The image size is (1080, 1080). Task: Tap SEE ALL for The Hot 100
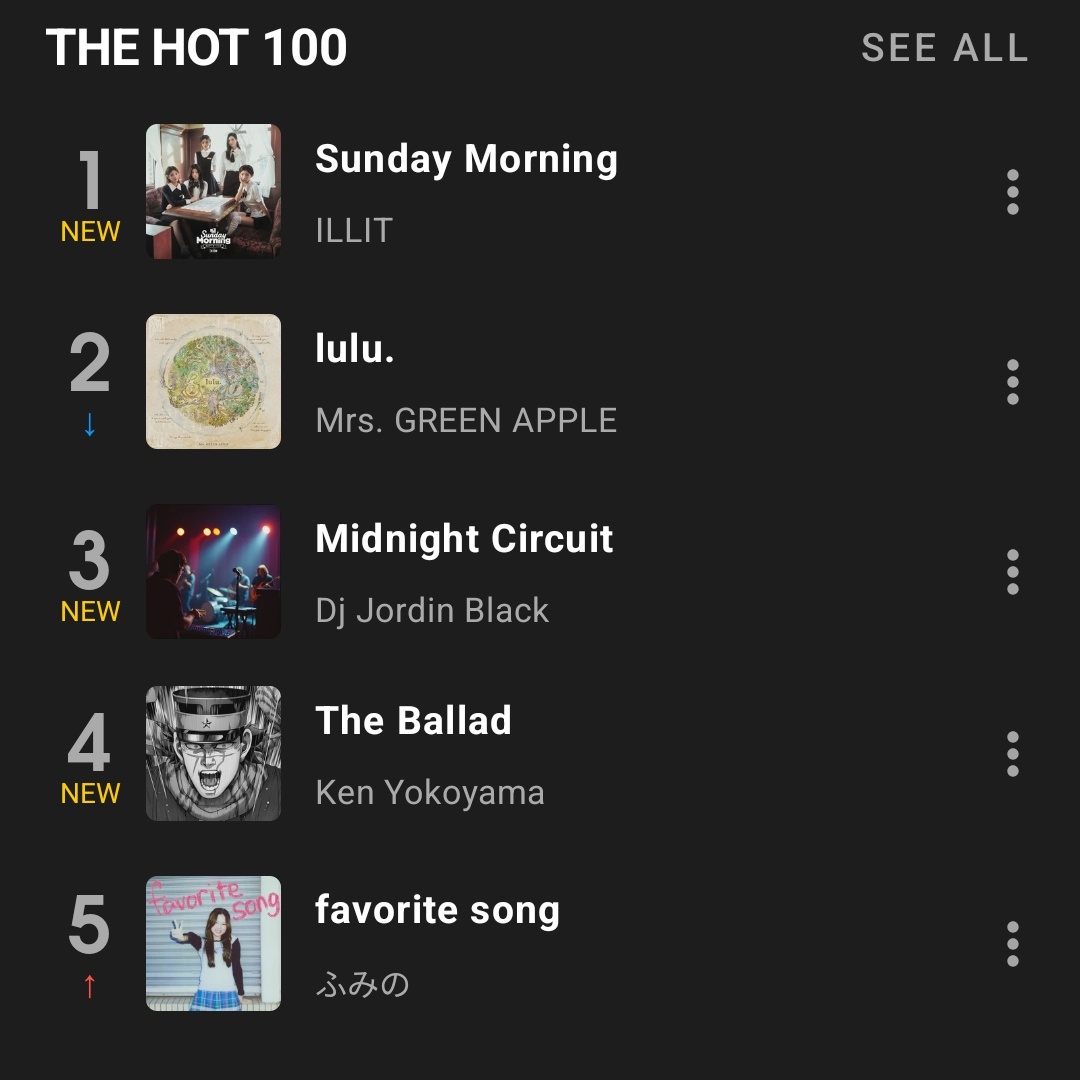[x=944, y=48]
